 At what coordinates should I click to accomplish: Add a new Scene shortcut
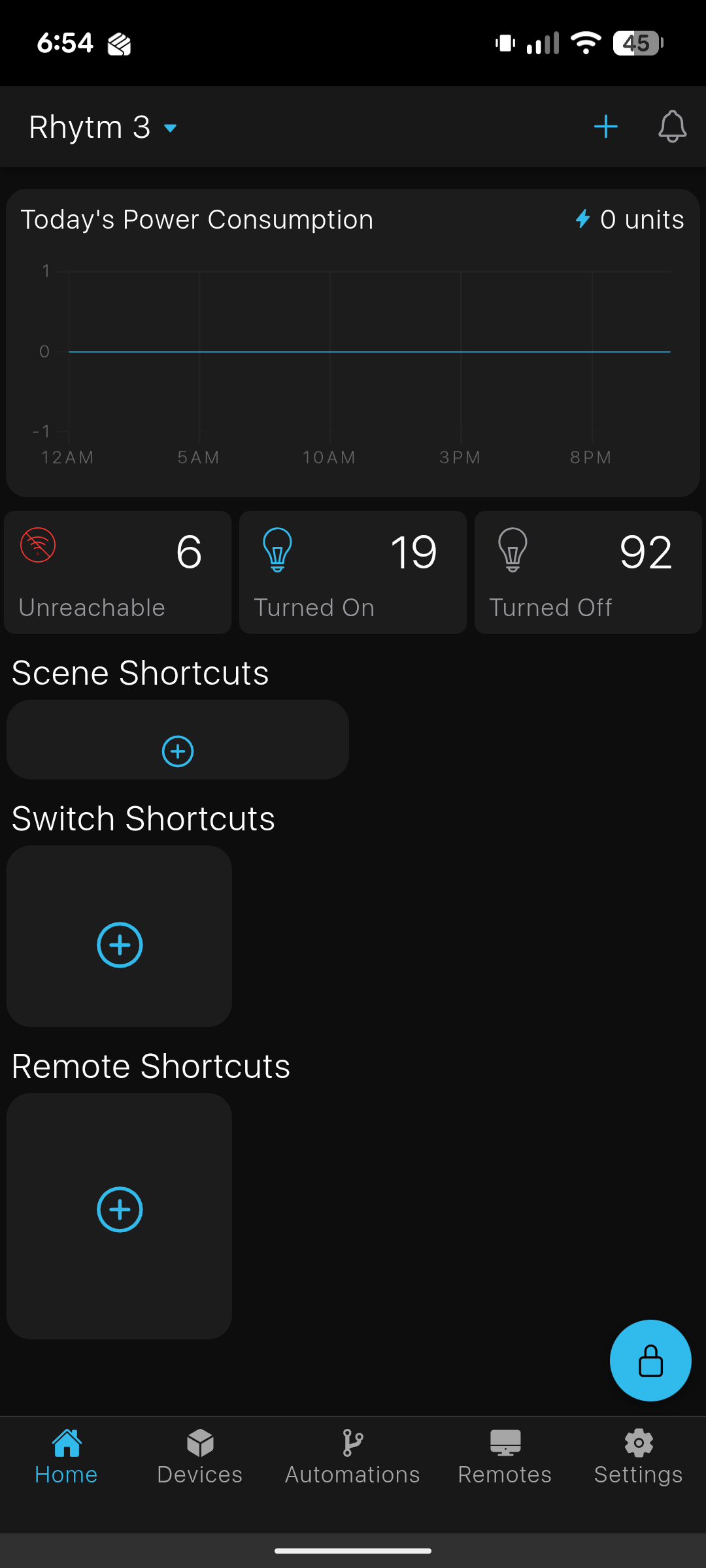tap(177, 751)
